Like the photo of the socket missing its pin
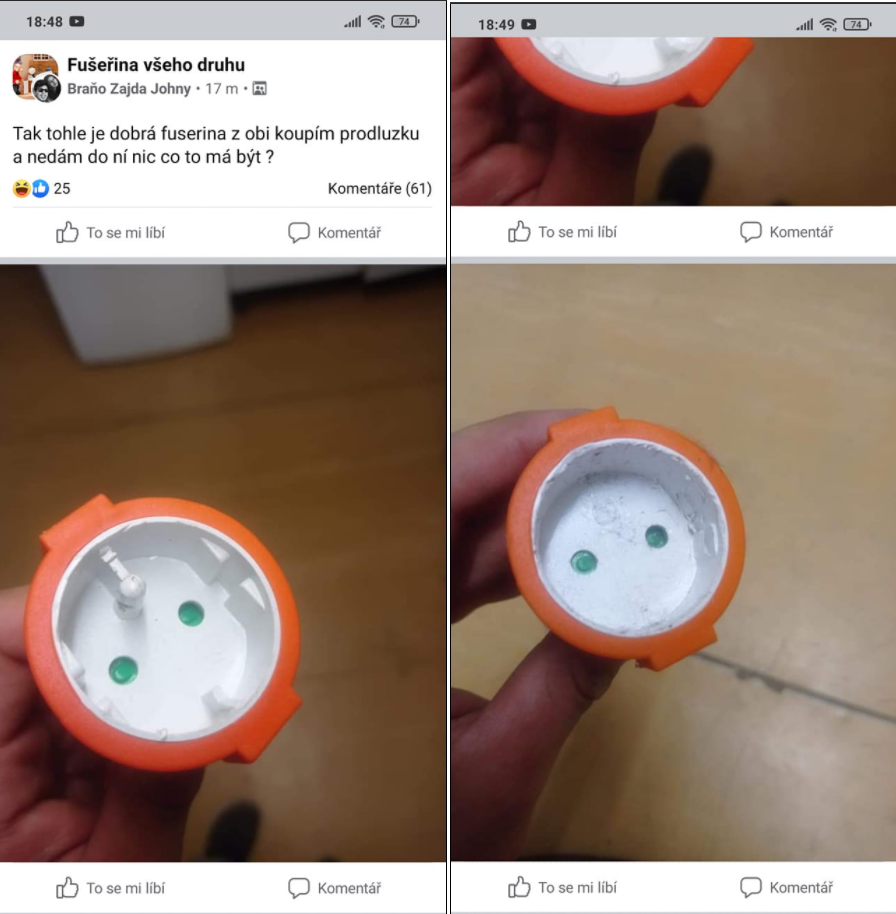 pos(563,887)
